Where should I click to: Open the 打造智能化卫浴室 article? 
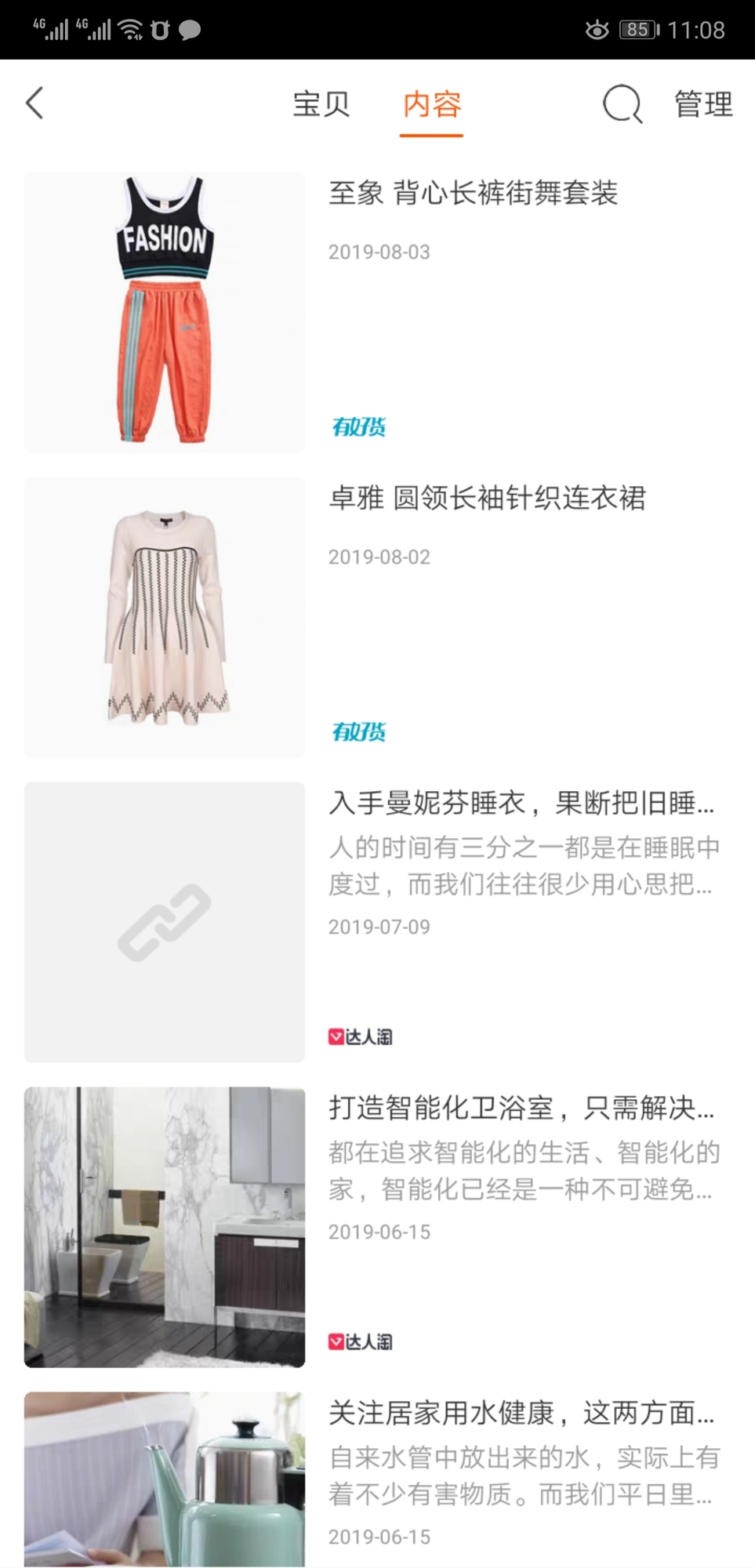tap(521, 1108)
